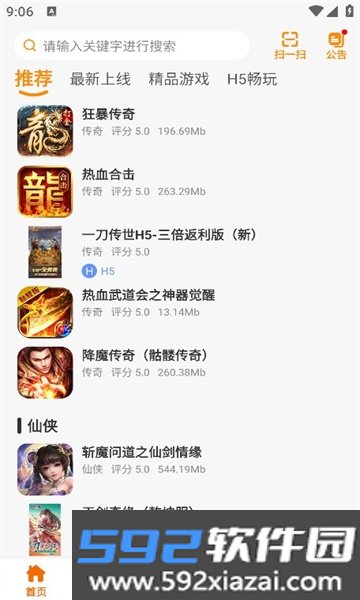Viewport: 360px width, 600px height.
Task: Switch to the H5畅玩 tab
Action: 252,80
